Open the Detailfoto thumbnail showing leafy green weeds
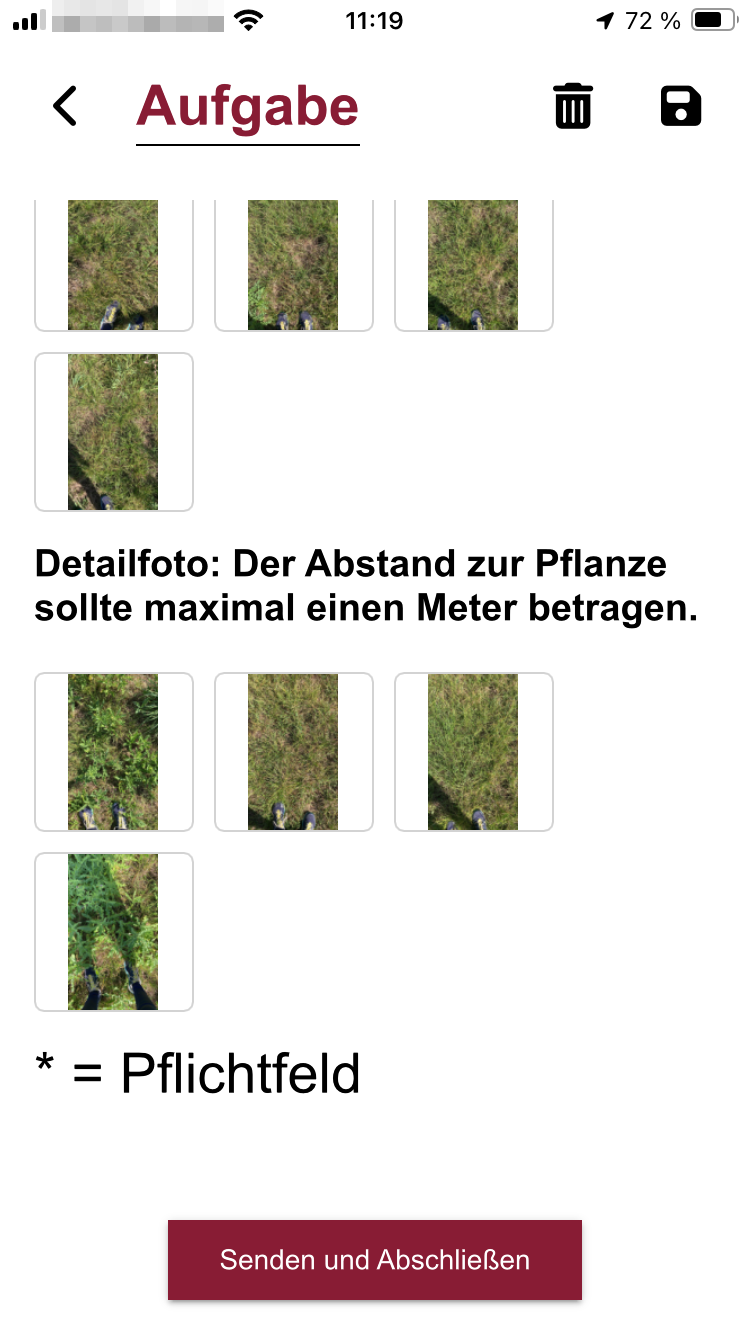 113,752
